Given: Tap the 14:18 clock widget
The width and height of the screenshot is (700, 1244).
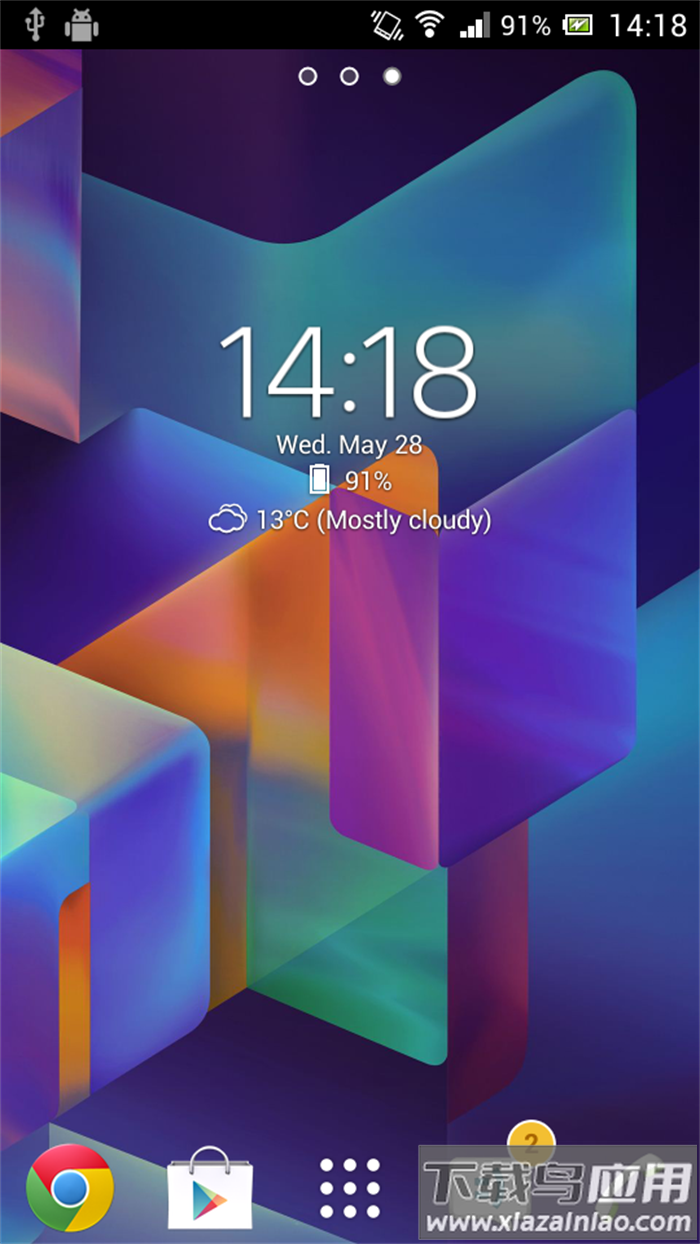Looking at the screenshot, I should [x=348, y=372].
